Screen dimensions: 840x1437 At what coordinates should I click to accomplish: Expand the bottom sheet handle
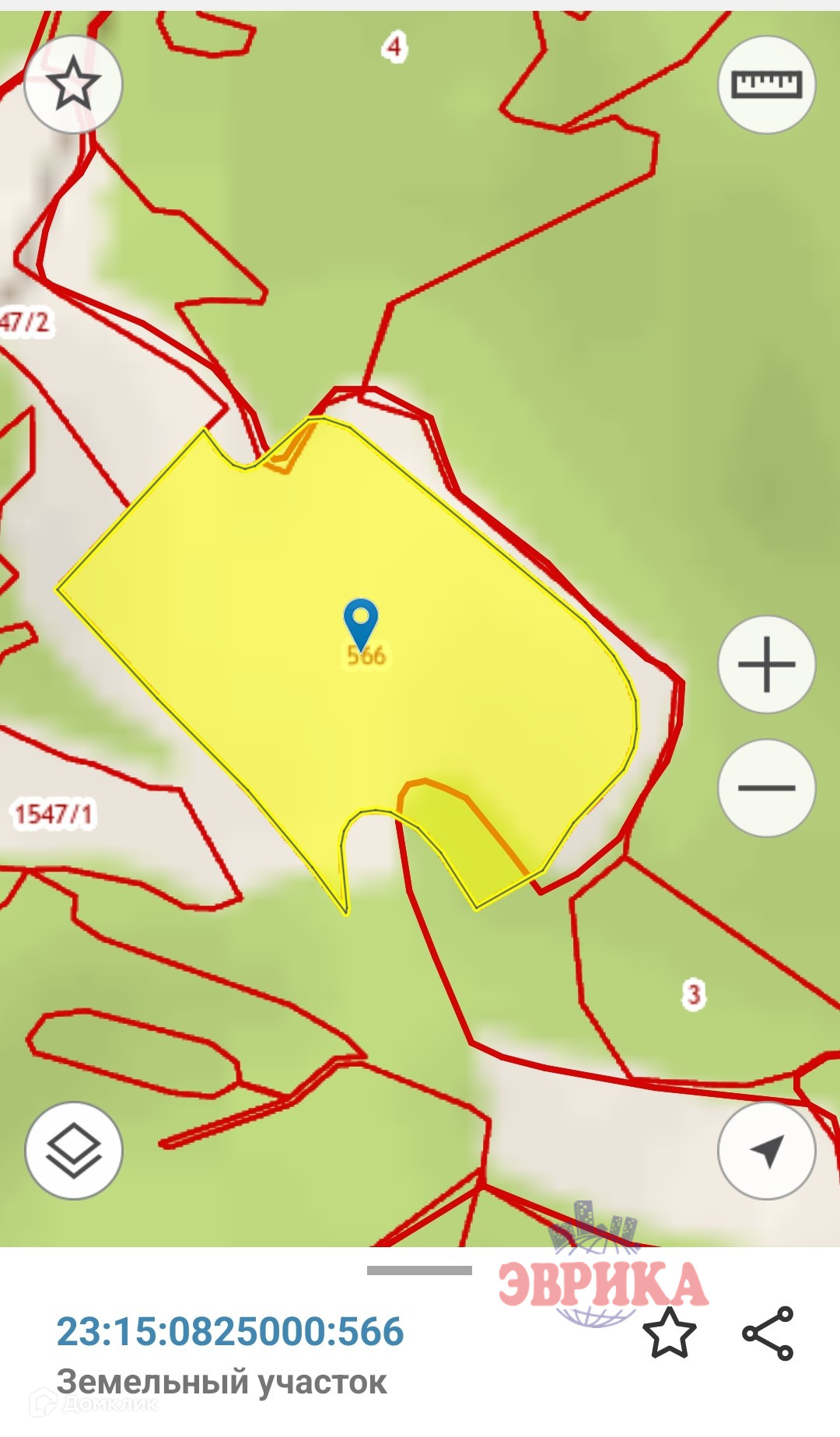pos(419,1271)
